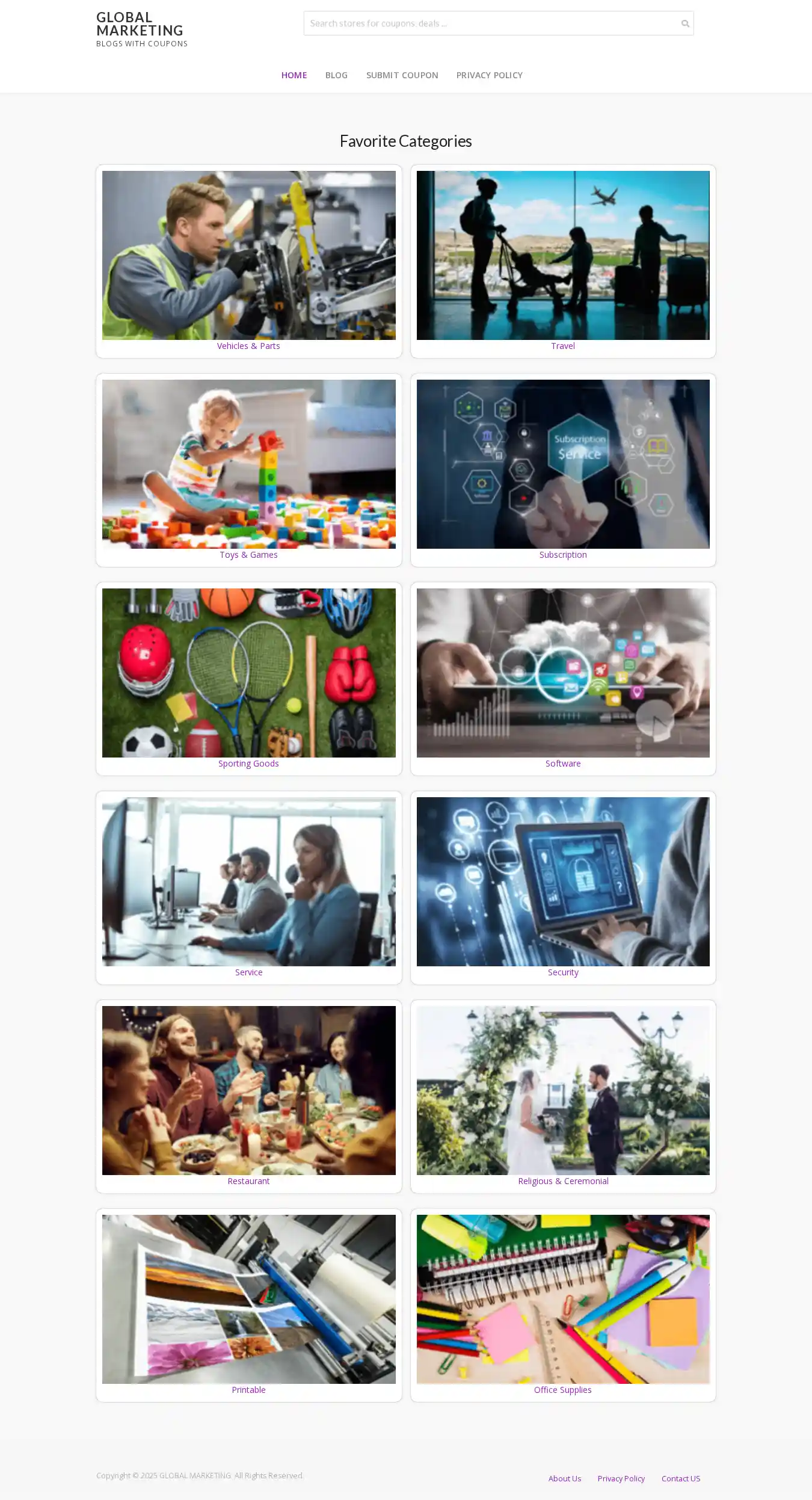812x1500 pixels.
Task: Open Religious & Ceremonial category
Action: point(562,1181)
